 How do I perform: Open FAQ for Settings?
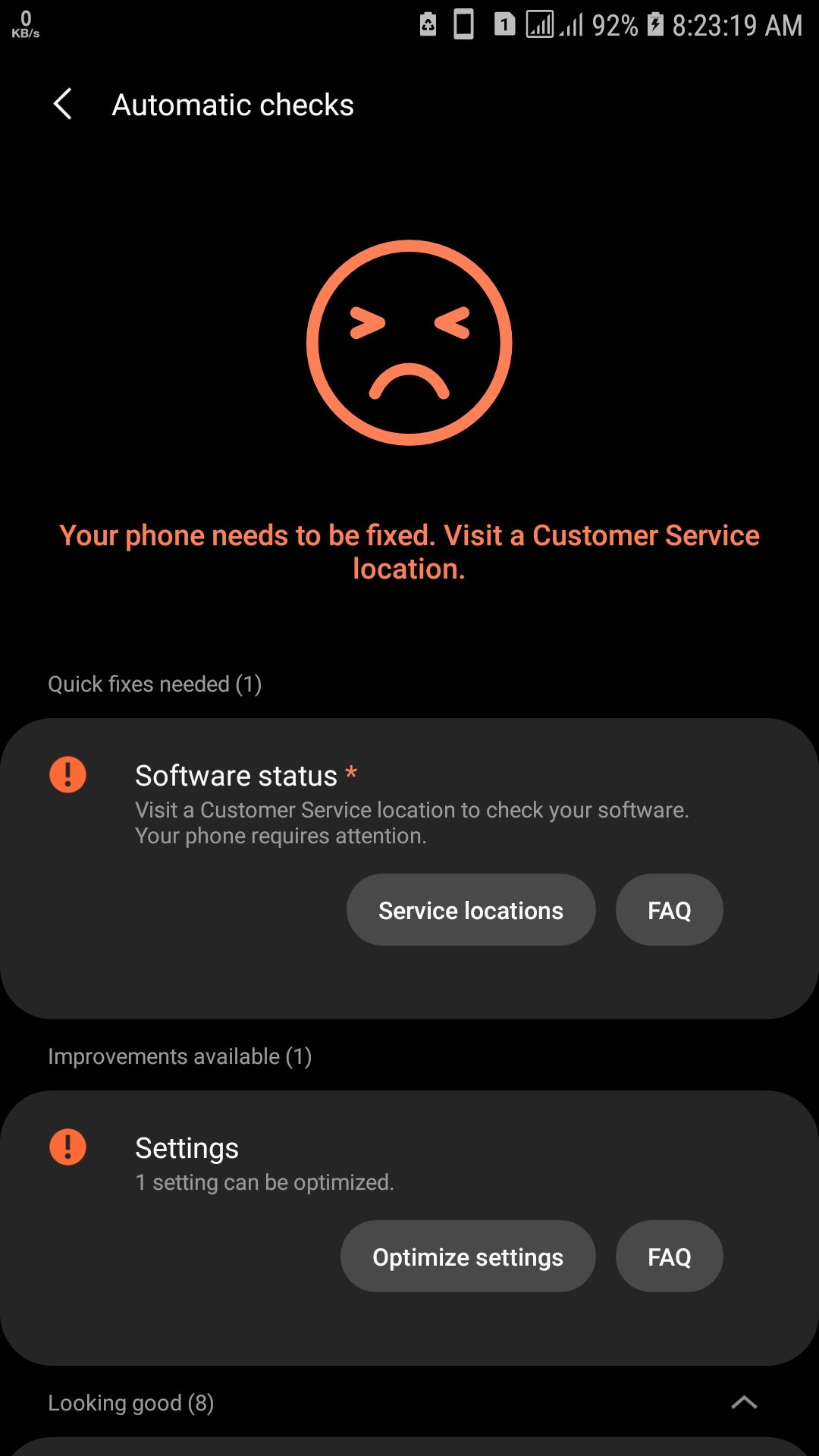(x=669, y=1257)
